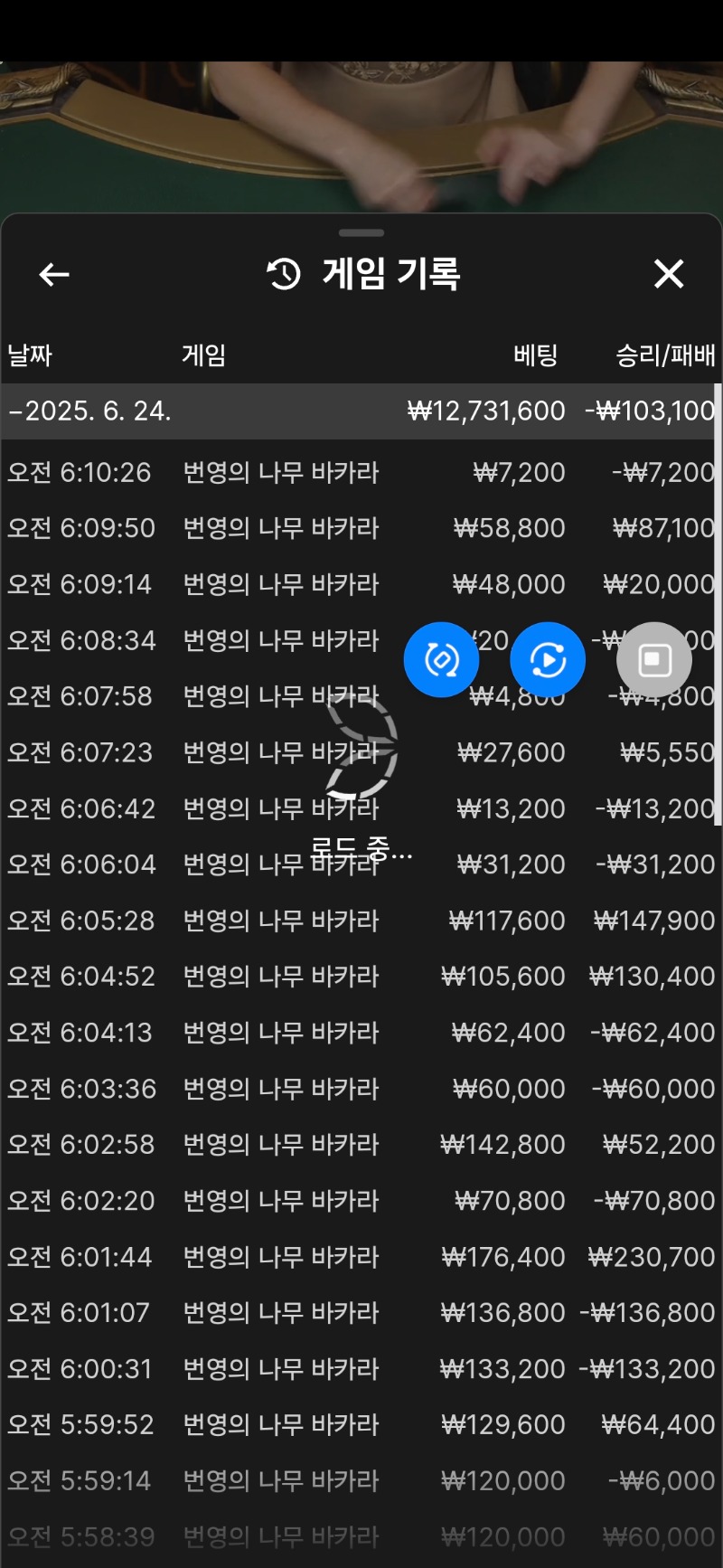Image resolution: width=723 pixels, height=1568 pixels.
Task: Tap the drag handle atop the panel
Action: 361,232
